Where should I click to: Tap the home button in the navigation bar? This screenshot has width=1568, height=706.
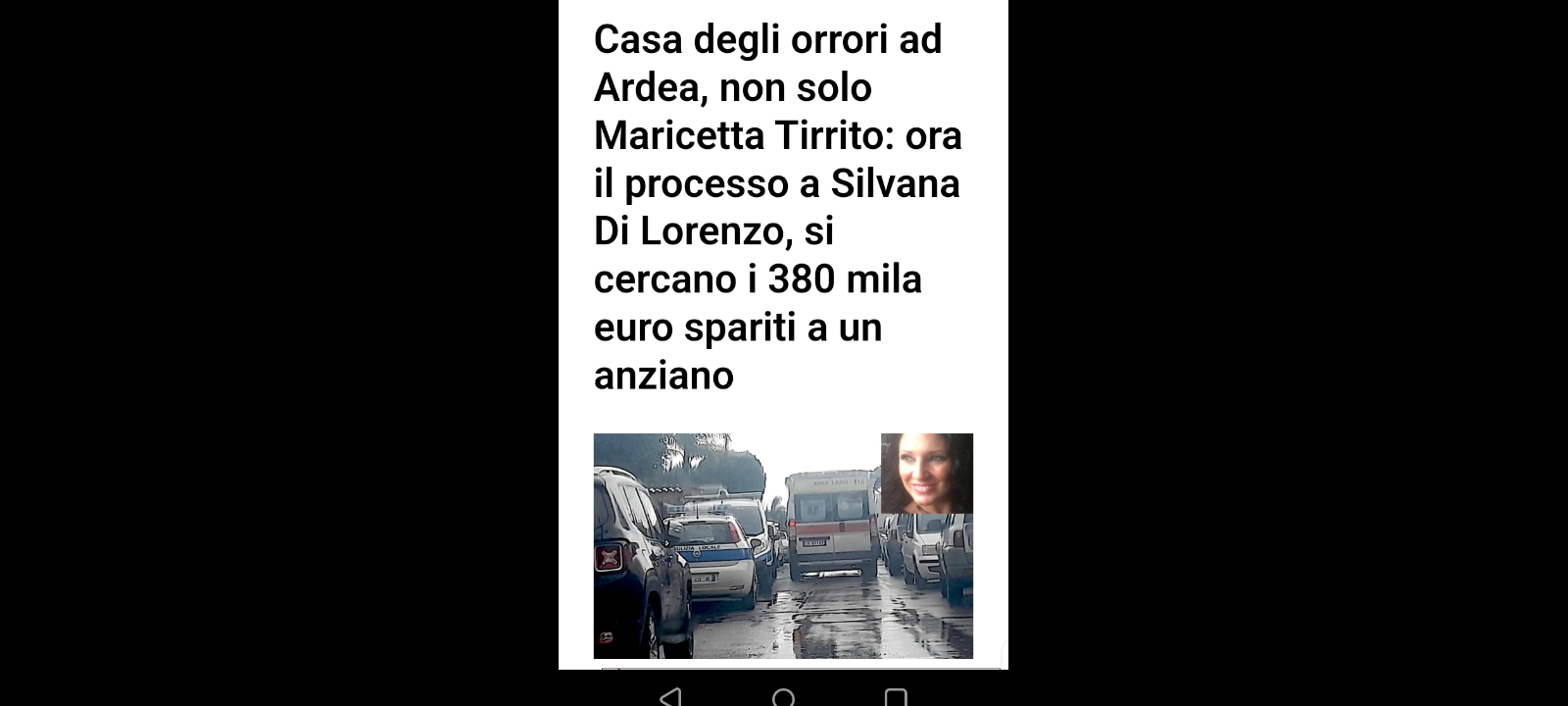pyautogui.click(x=783, y=696)
